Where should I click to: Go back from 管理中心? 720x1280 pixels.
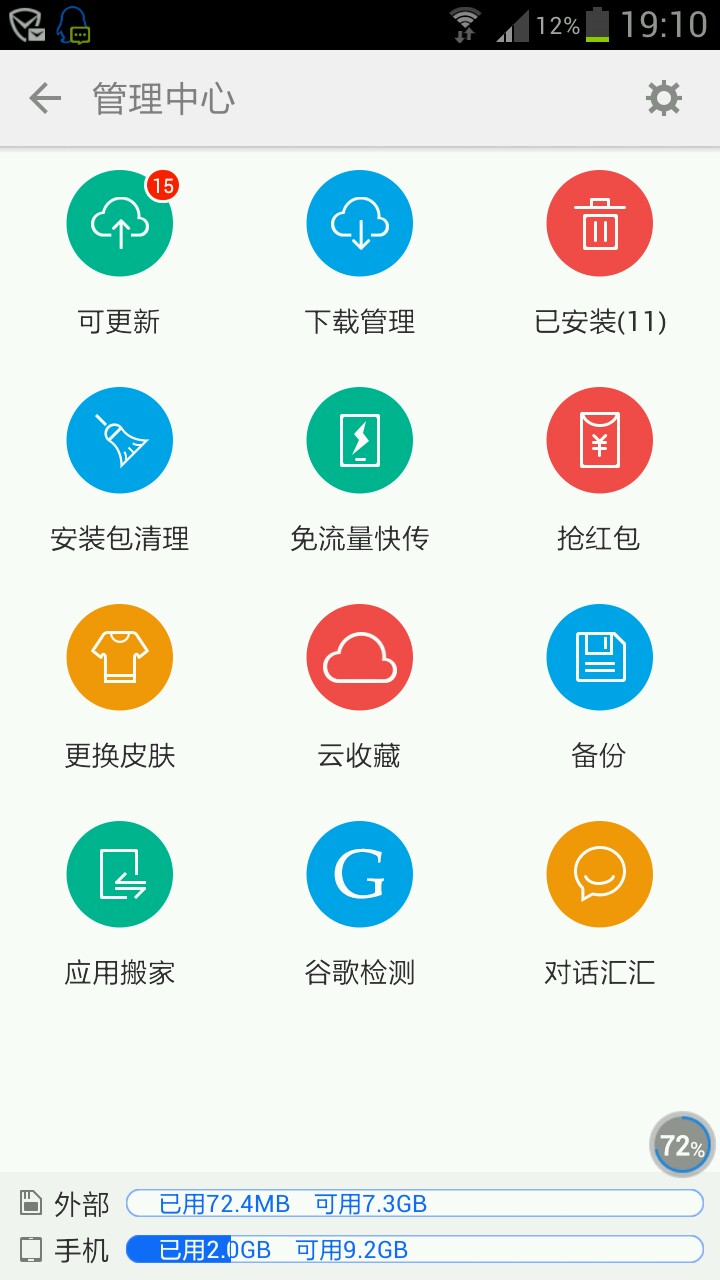(45, 99)
